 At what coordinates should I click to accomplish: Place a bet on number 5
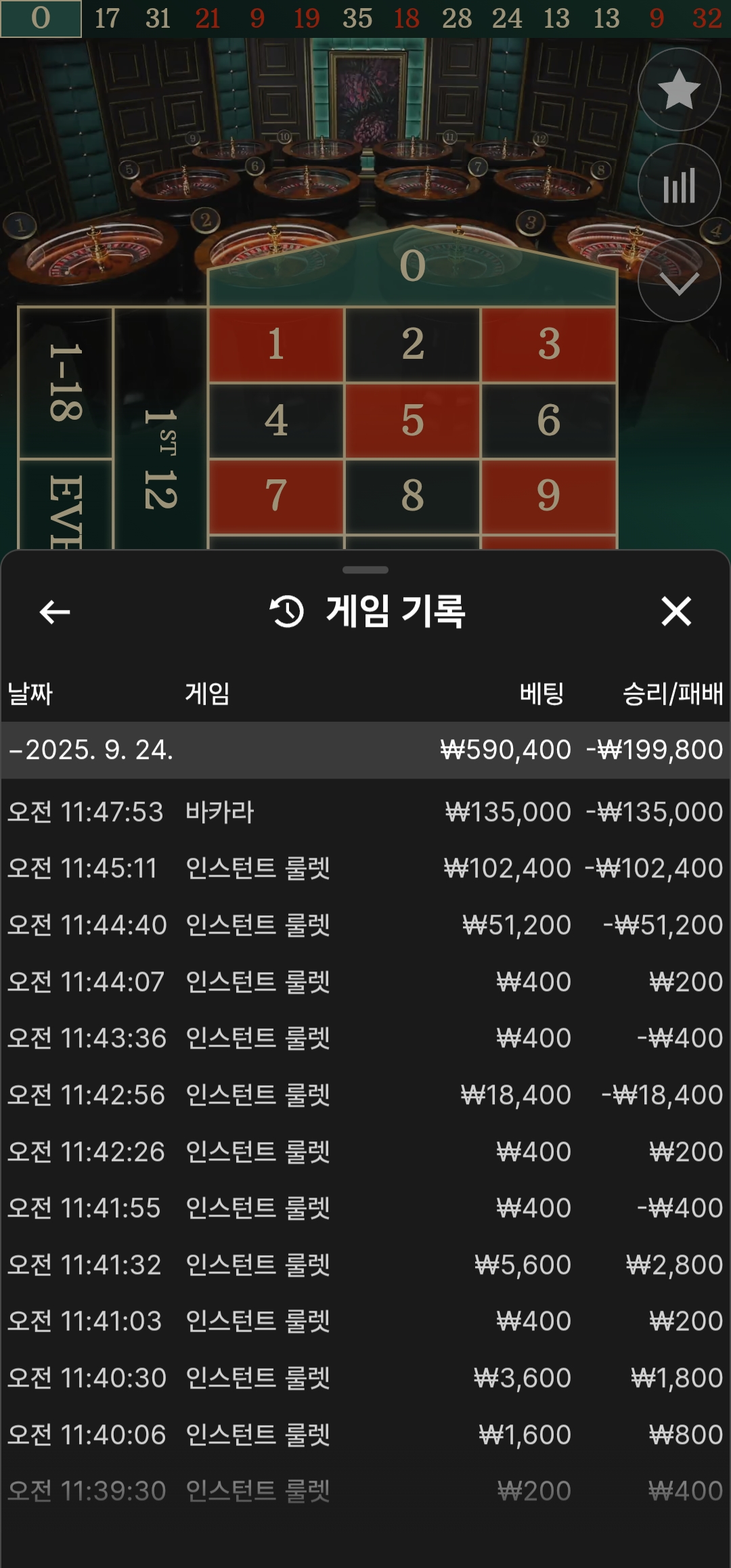(x=412, y=420)
